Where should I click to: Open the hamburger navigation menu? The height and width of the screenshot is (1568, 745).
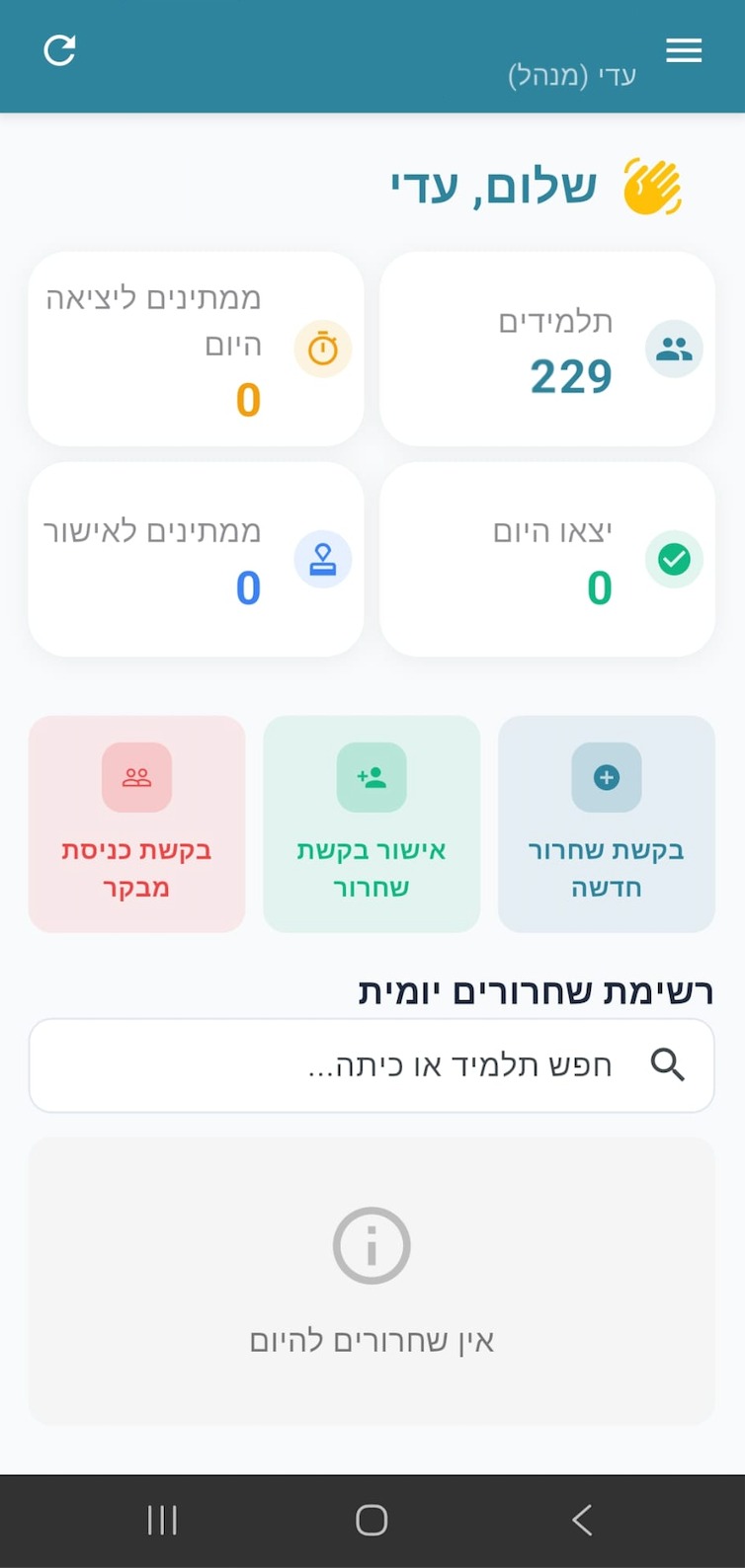(684, 49)
